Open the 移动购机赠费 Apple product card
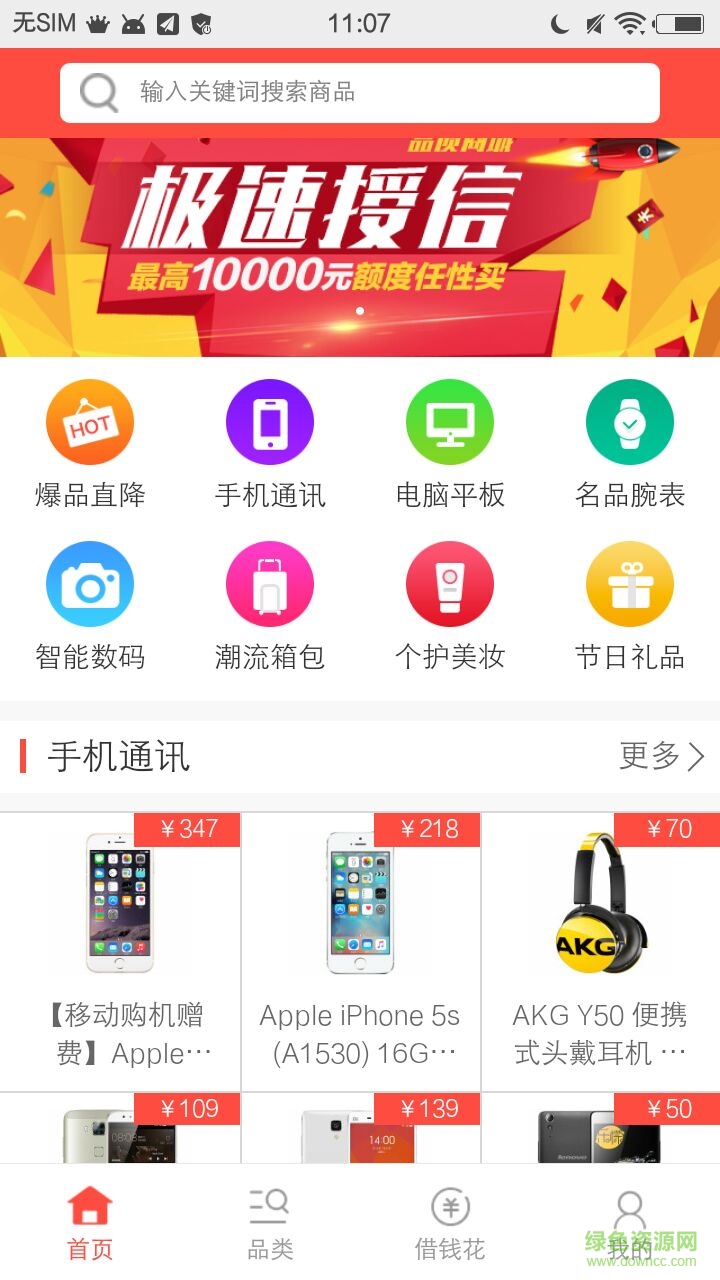The width and height of the screenshot is (720, 1280). pyautogui.click(x=120, y=950)
